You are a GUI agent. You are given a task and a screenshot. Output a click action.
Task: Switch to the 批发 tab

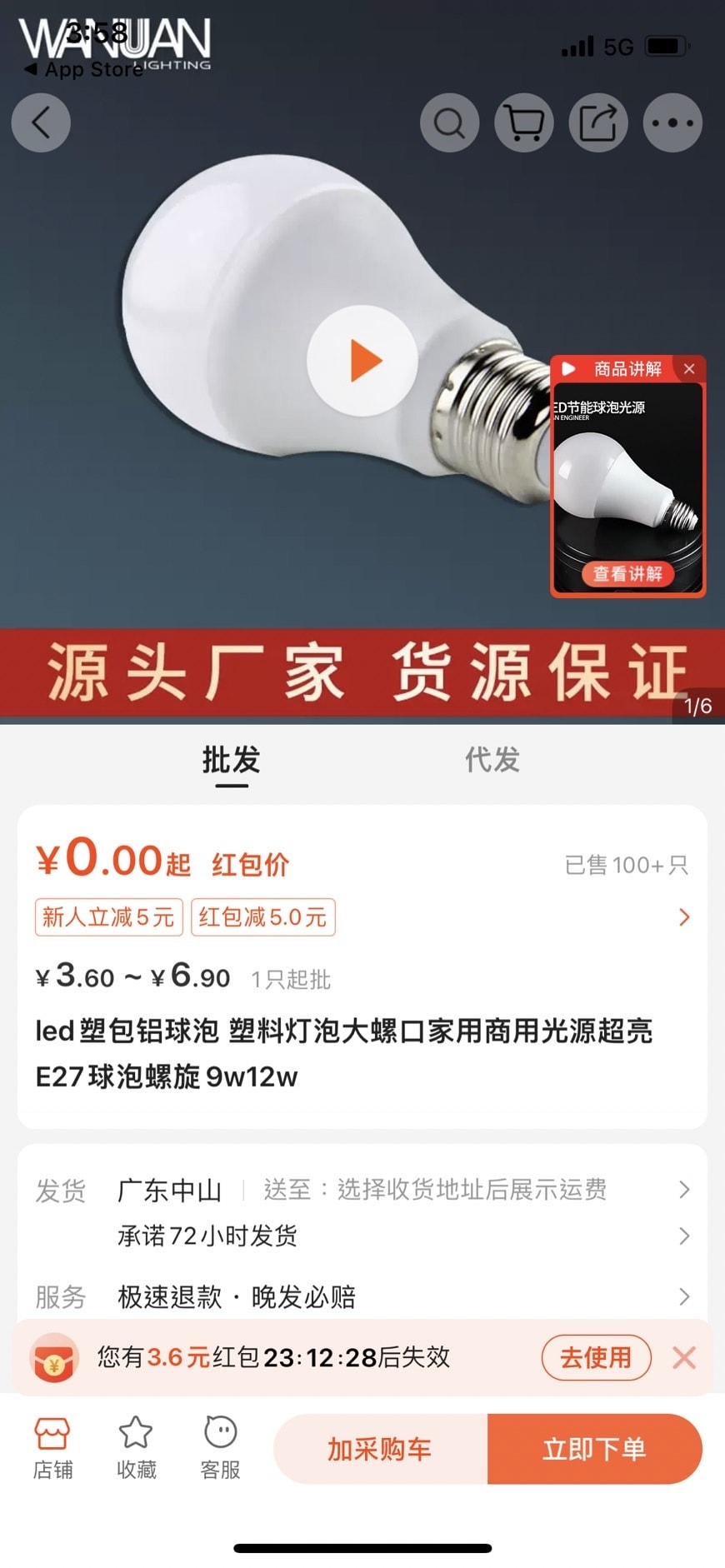tap(231, 760)
